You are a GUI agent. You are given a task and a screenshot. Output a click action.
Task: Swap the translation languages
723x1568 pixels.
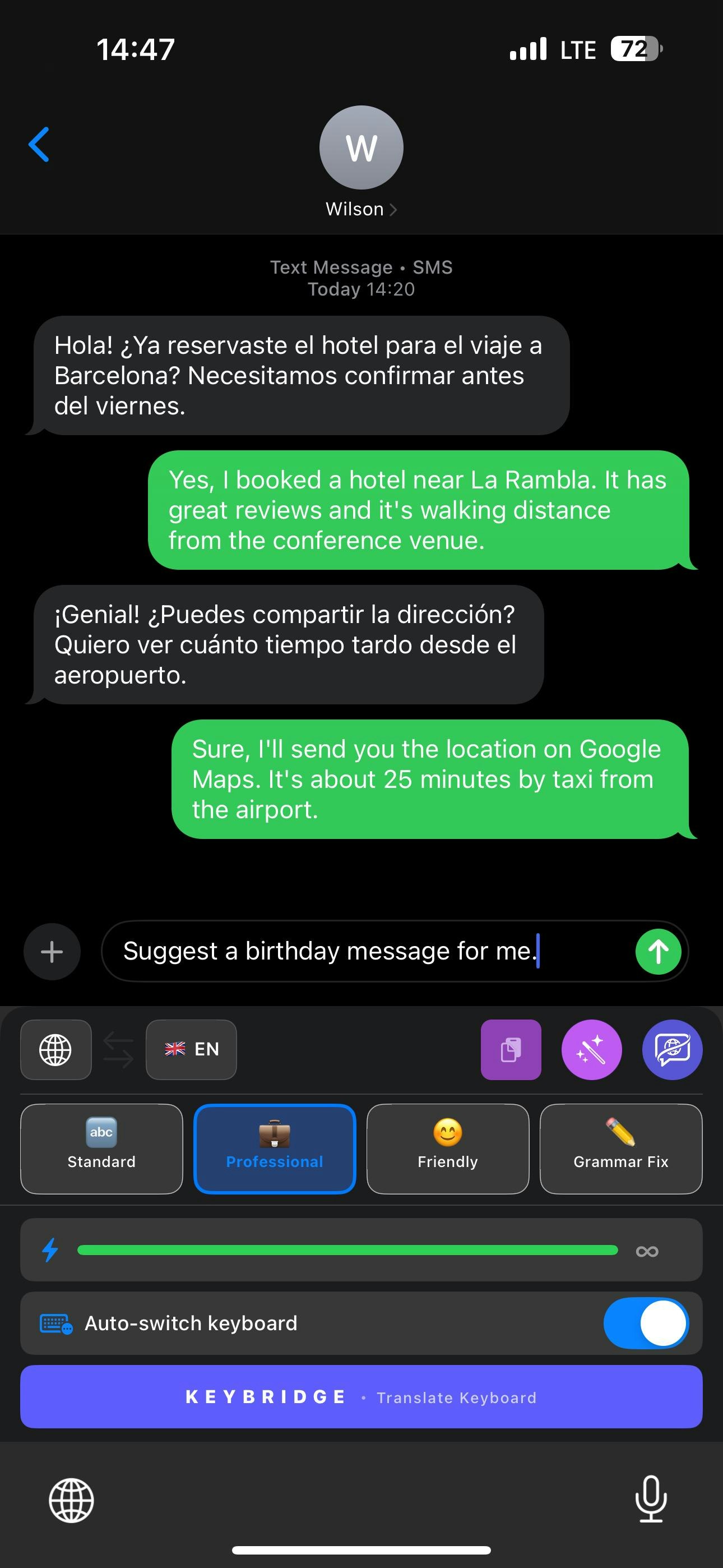tap(119, 1049)
